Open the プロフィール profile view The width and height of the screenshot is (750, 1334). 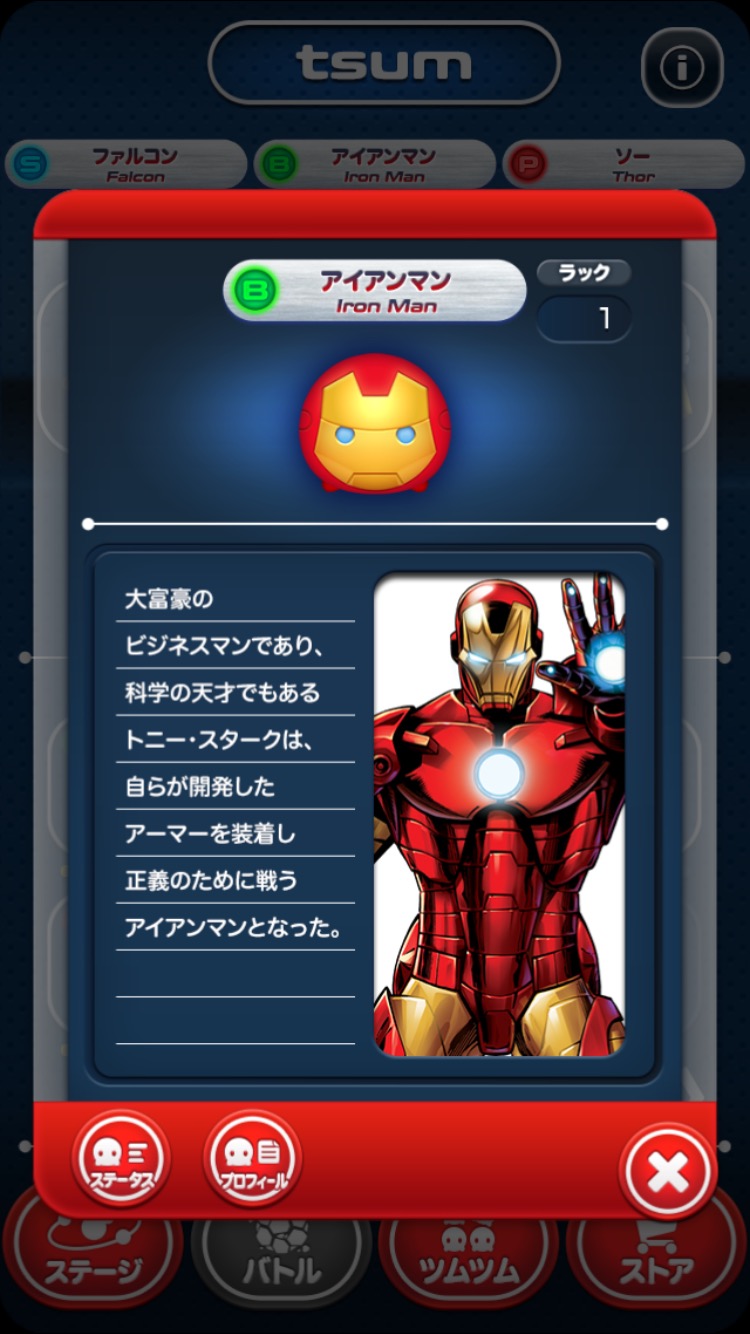(253, 1160)
